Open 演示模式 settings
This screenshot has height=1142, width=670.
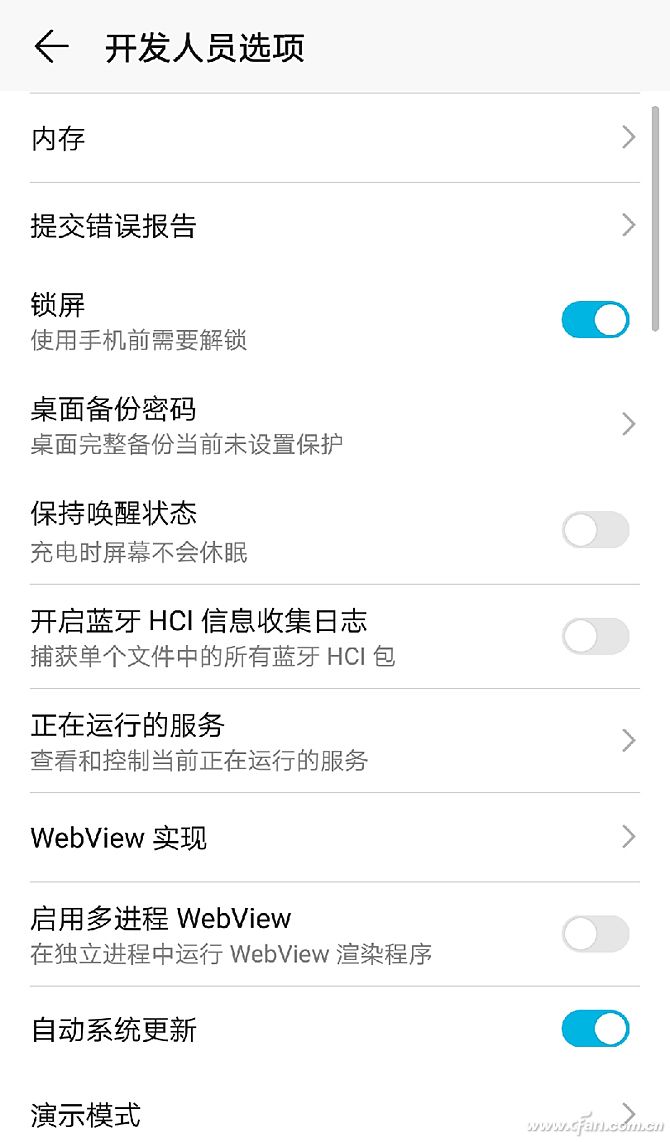click(x=334, y=1114)
